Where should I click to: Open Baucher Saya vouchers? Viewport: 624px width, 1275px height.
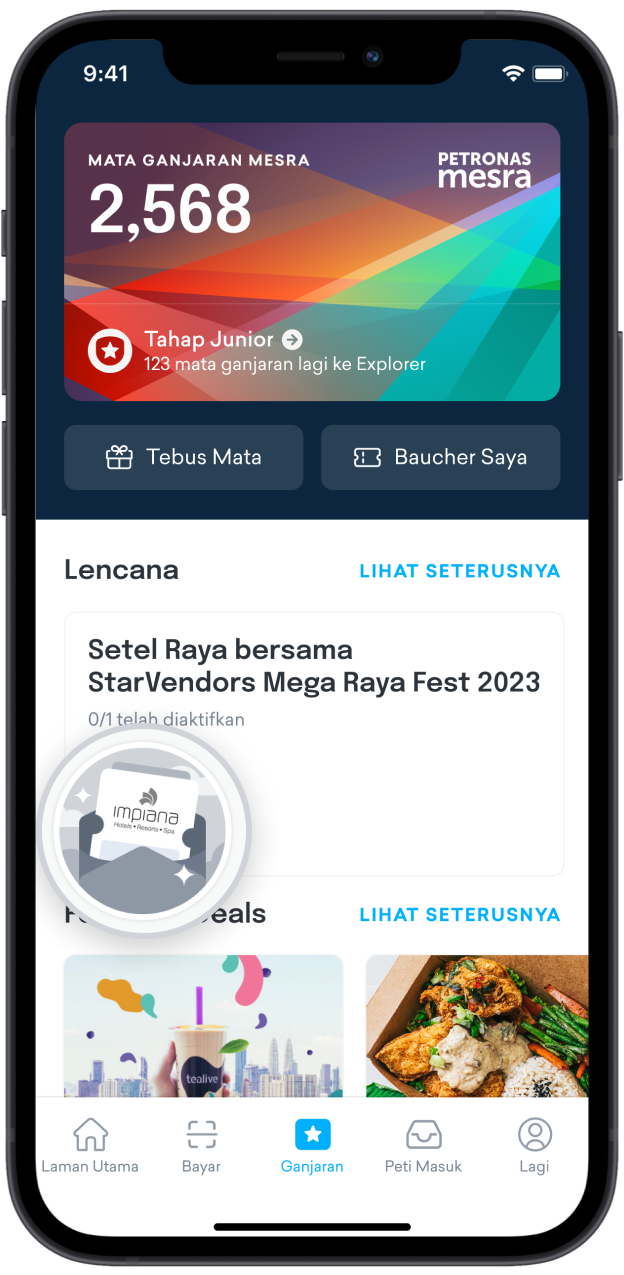tap(440, 458)
